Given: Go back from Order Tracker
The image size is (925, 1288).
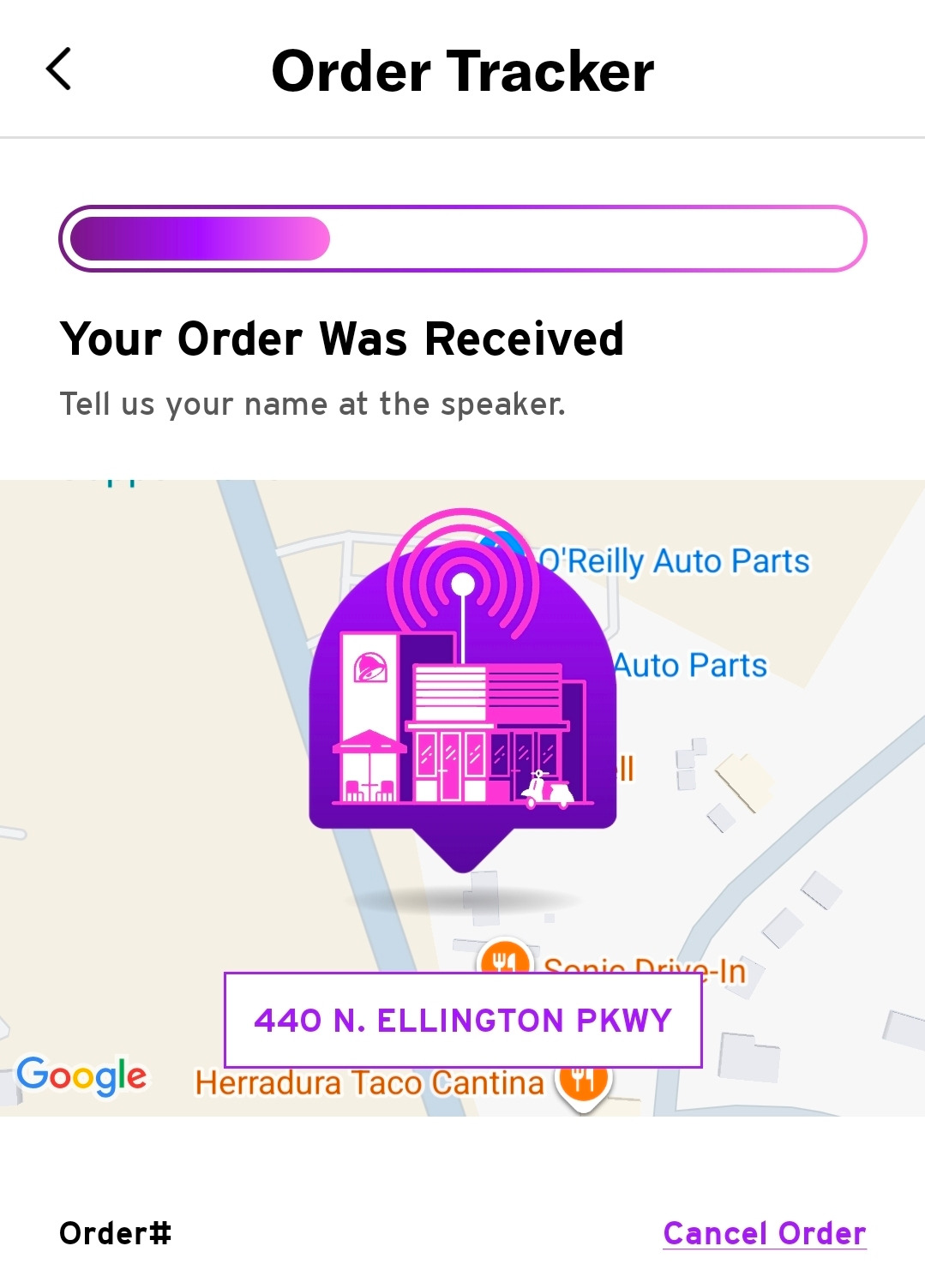Looking at the screenshot, I should (x=58, y=69).
